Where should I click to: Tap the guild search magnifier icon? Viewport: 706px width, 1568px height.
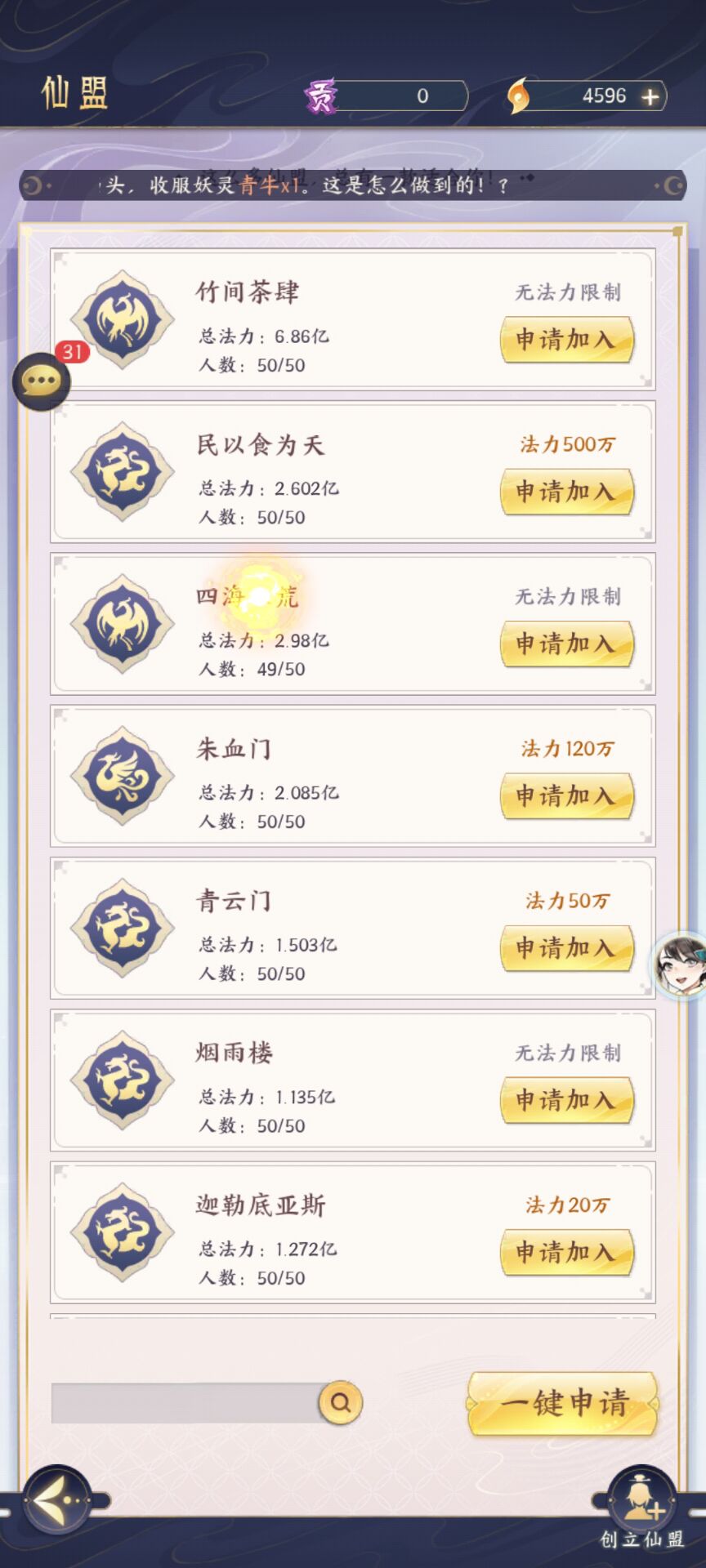(x=340, y=1403)
